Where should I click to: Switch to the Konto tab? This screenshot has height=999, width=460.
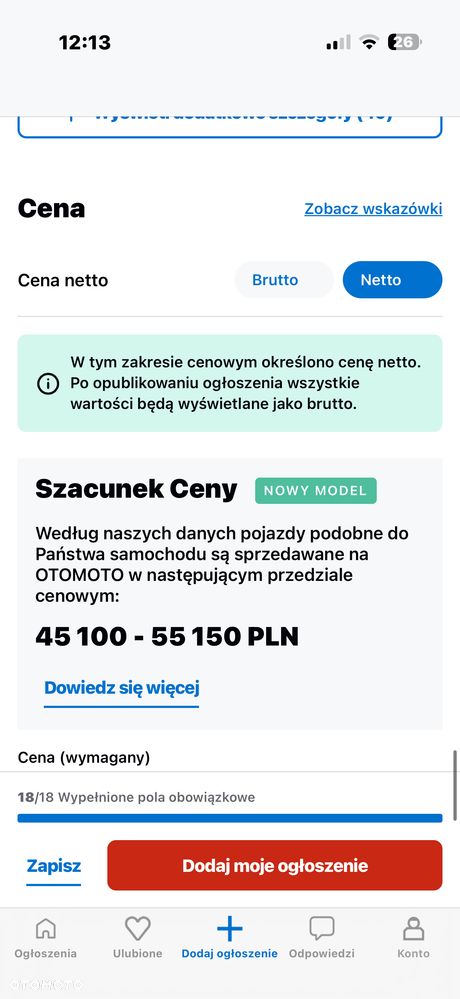(x=413, y=938)
